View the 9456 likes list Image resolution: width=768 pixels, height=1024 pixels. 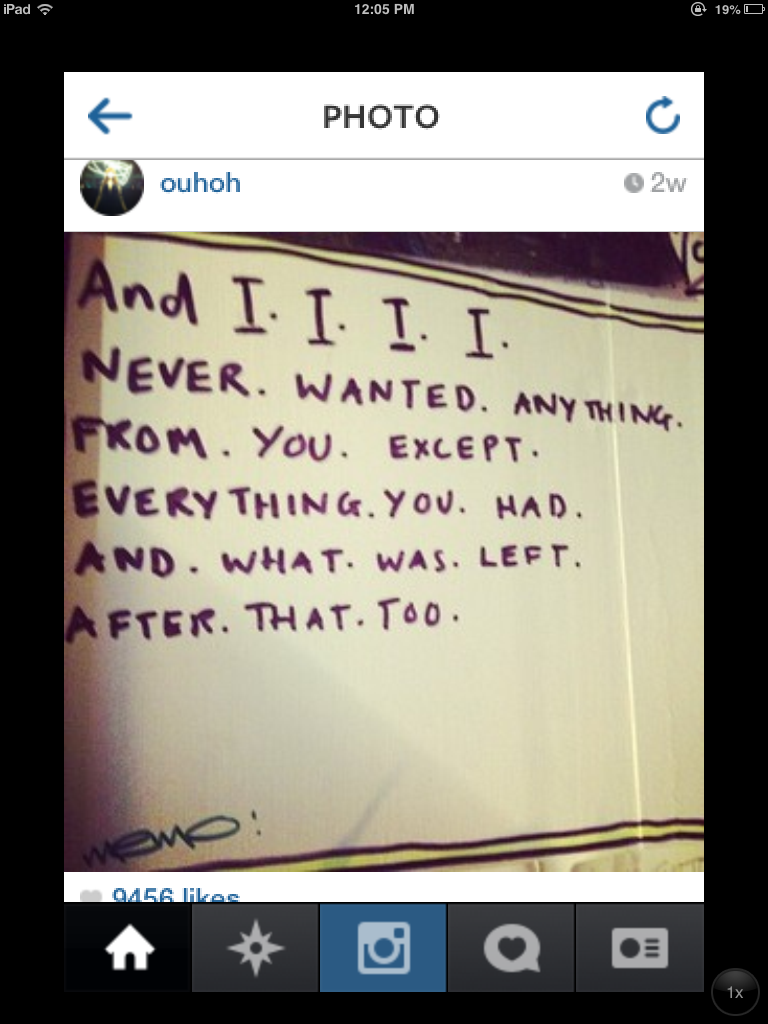(x=175, y=895)
